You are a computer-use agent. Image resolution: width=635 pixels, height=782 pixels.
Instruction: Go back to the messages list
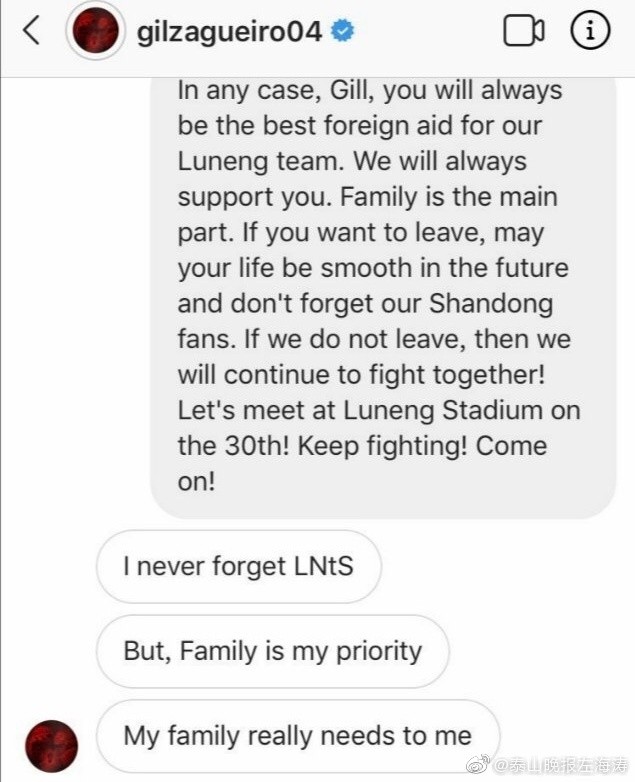[x=31, y=31]
